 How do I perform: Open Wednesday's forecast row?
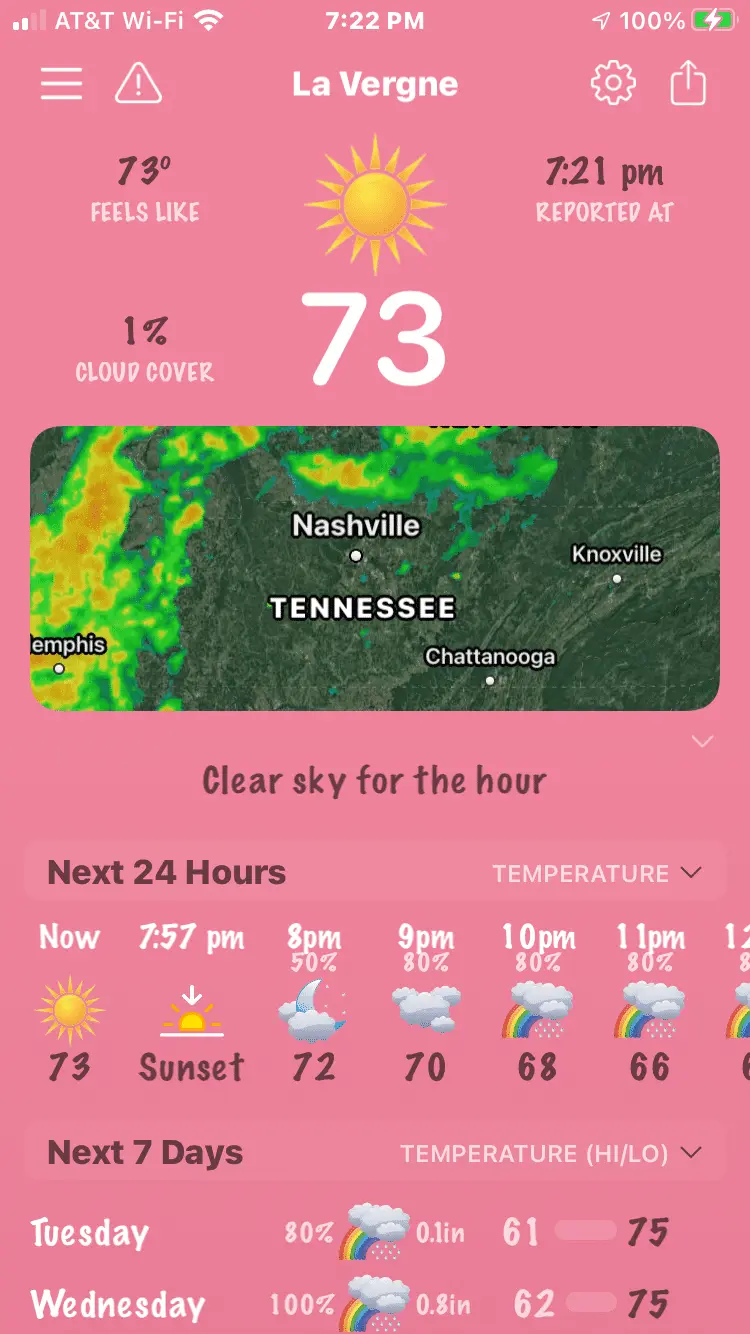pyautogui.click(x=374, y=1304)
